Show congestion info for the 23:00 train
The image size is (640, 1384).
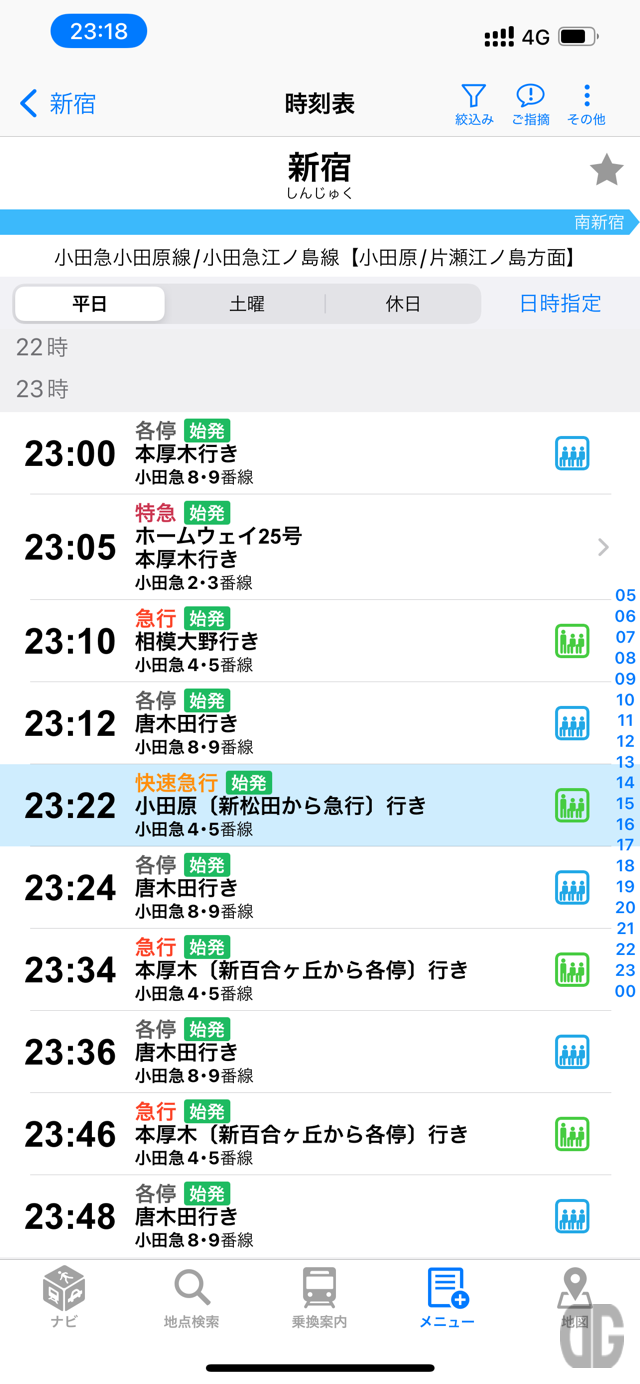pyautogui.click(x=572, y=454)
